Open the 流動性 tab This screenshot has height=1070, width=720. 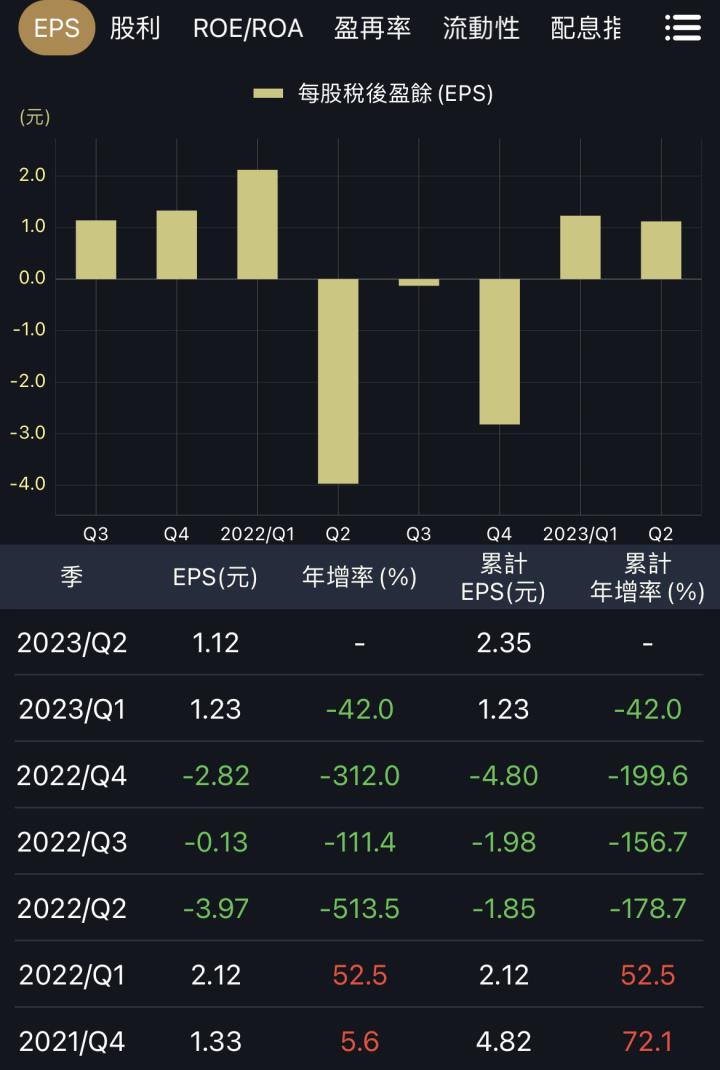click(x=479, y=28)
